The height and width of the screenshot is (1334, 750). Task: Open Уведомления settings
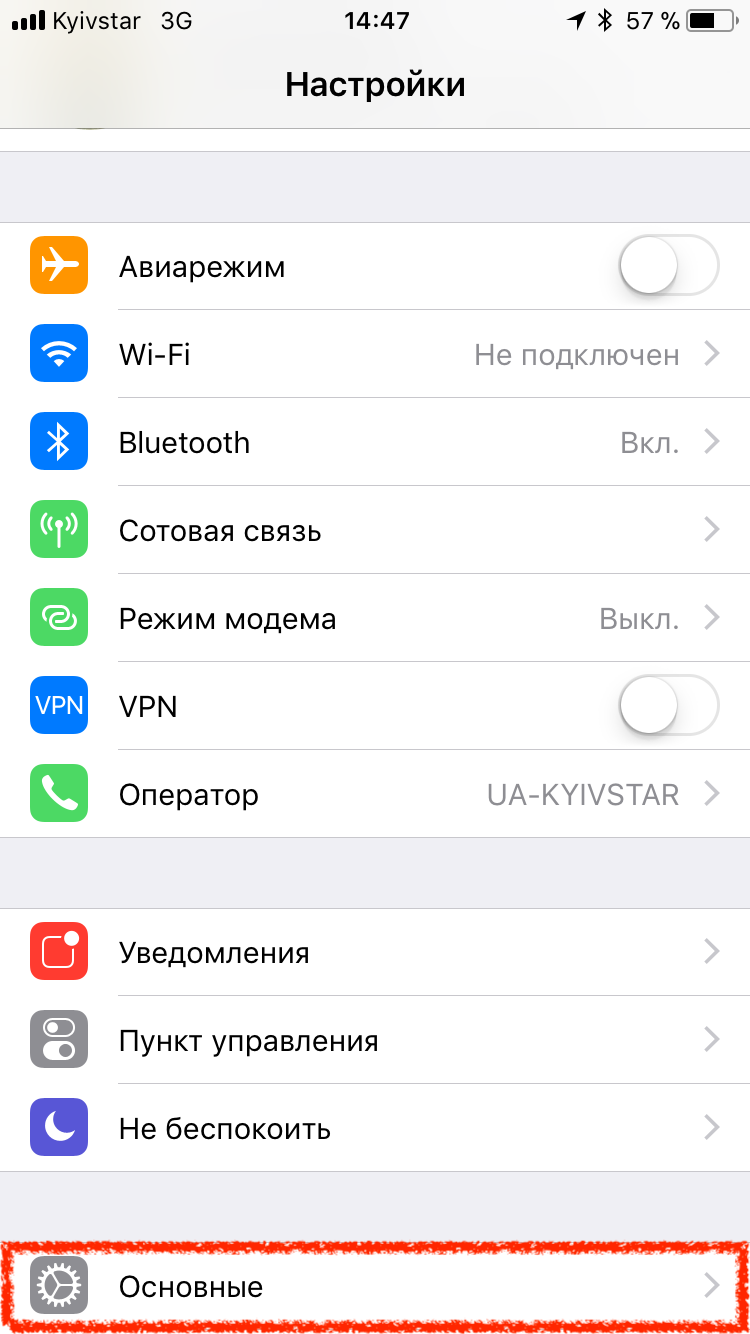coord(375,952)
